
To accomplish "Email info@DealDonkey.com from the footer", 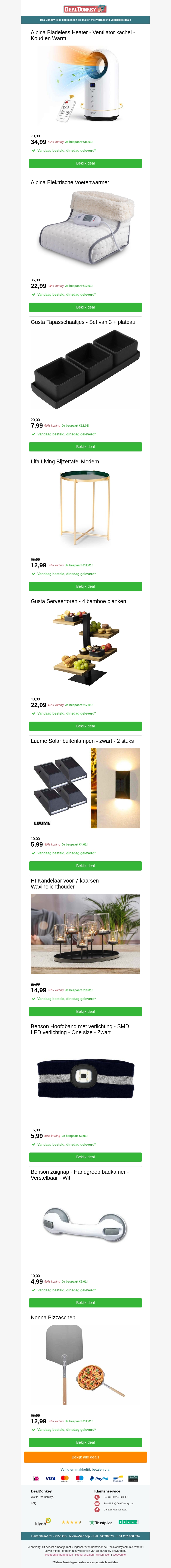I will tap(119, 1503).
